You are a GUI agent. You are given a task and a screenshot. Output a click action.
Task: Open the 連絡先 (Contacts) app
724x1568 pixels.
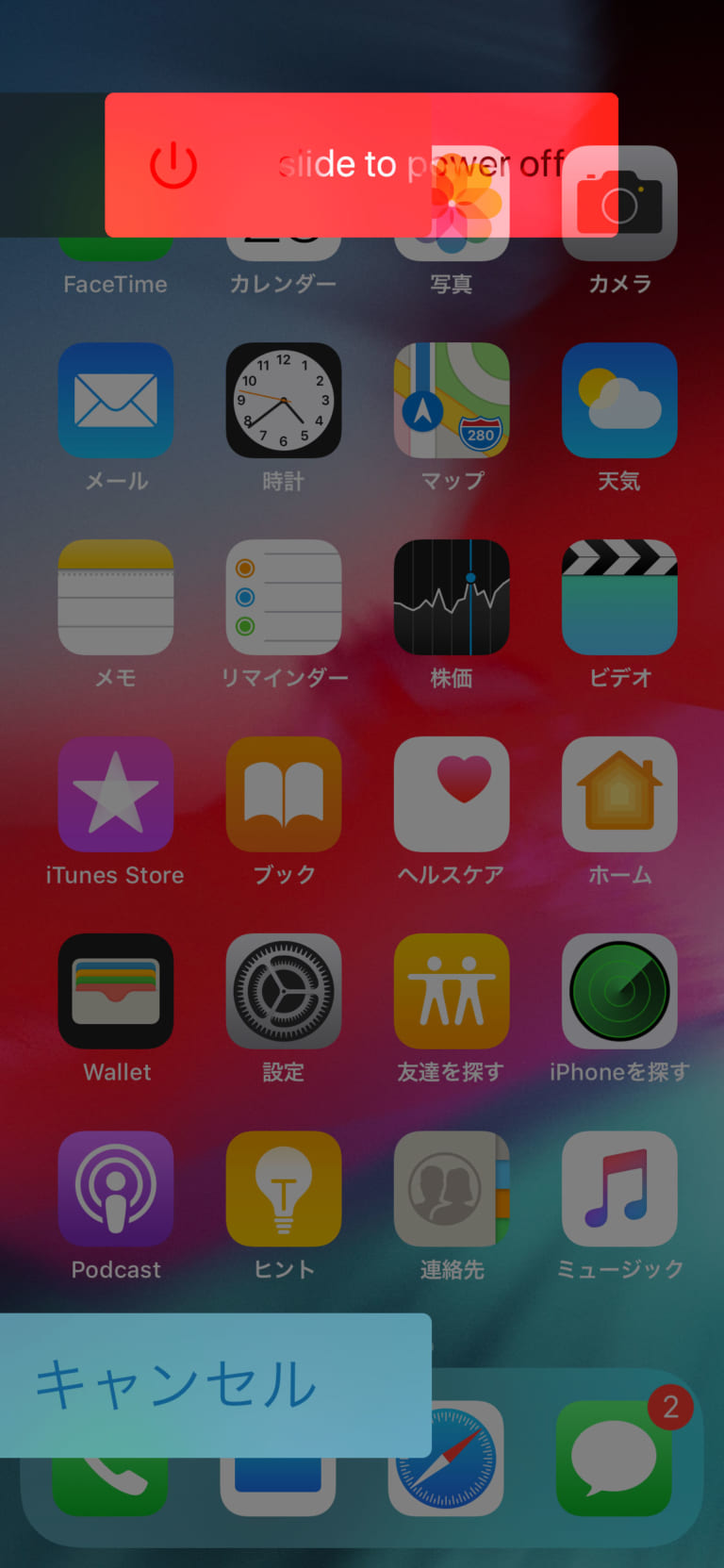tap(452, 1188)
